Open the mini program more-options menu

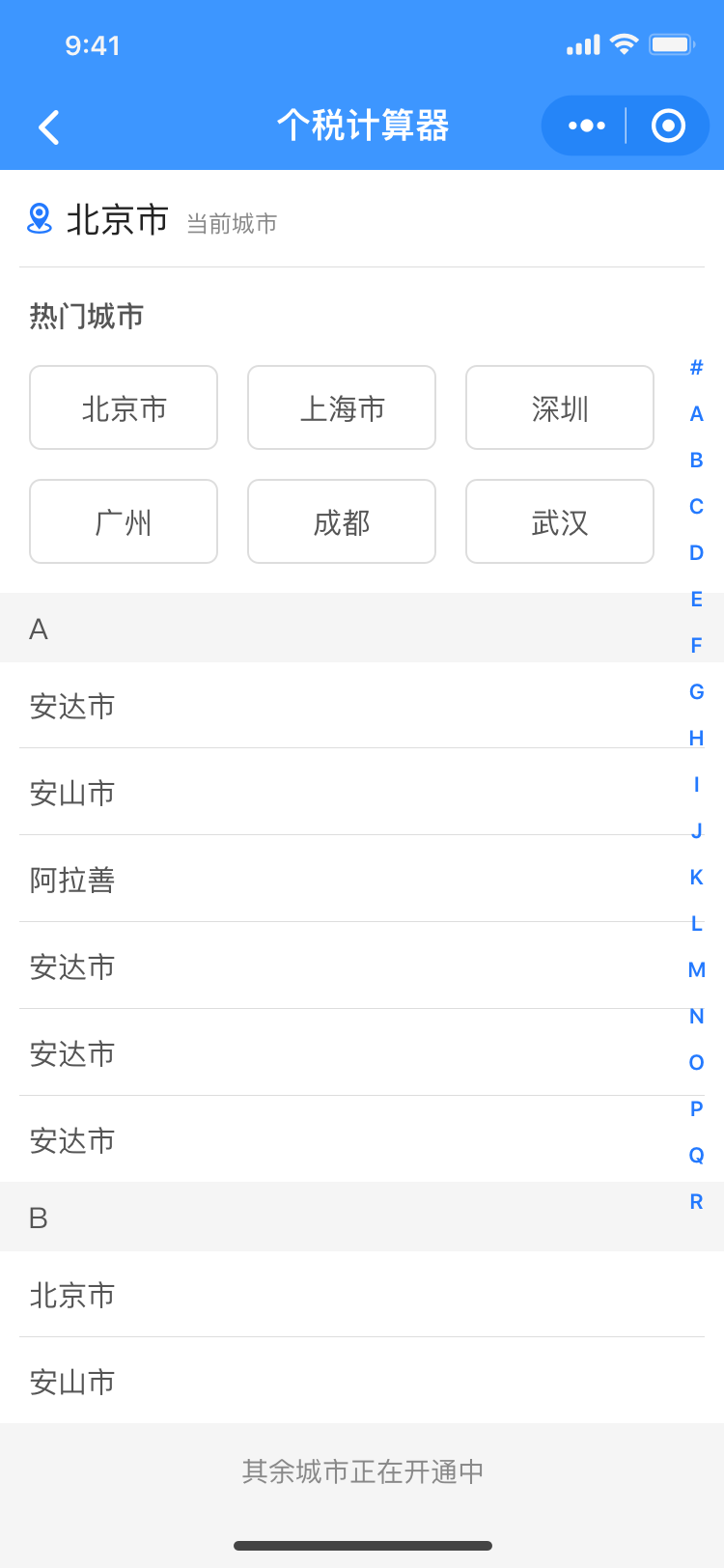coord(587,126)
